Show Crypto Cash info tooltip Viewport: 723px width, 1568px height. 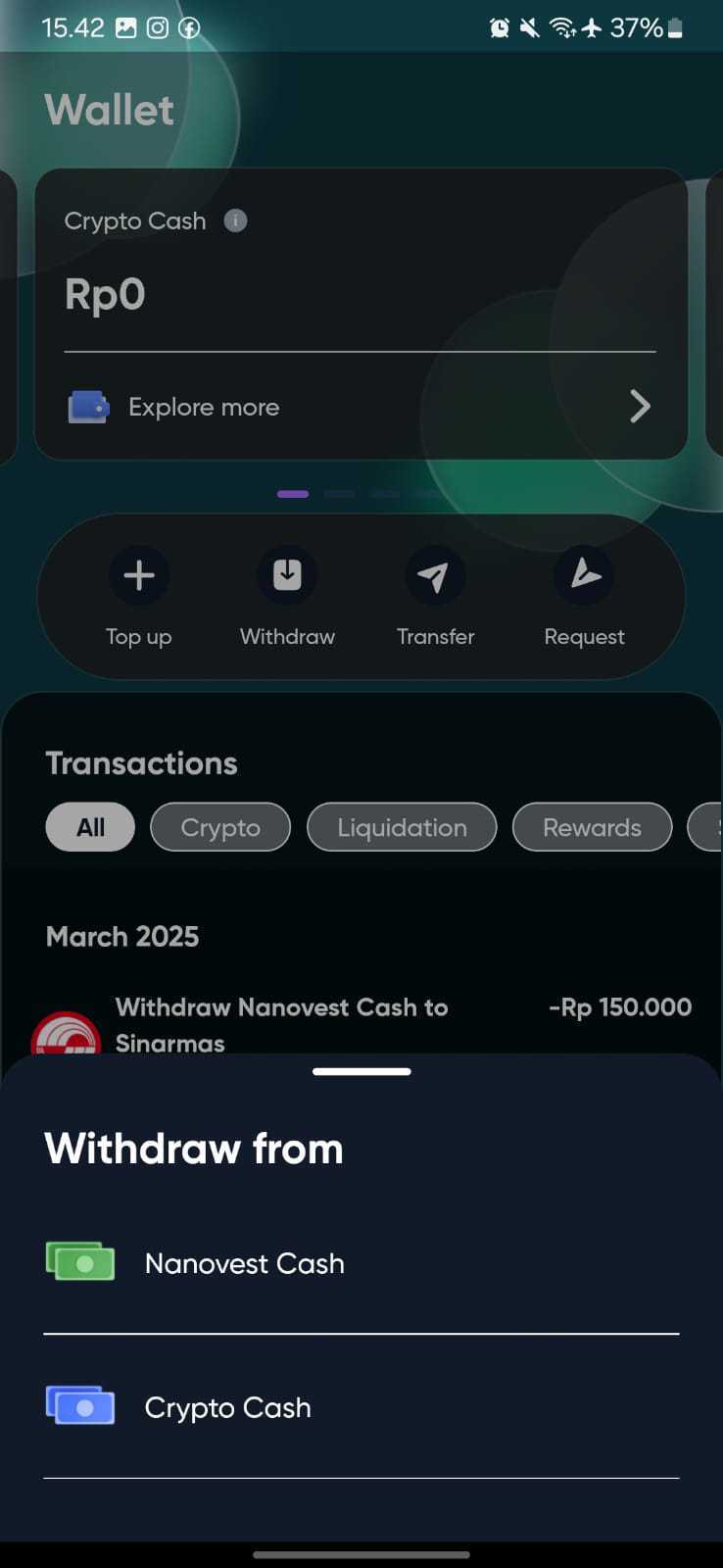(235, 220)
